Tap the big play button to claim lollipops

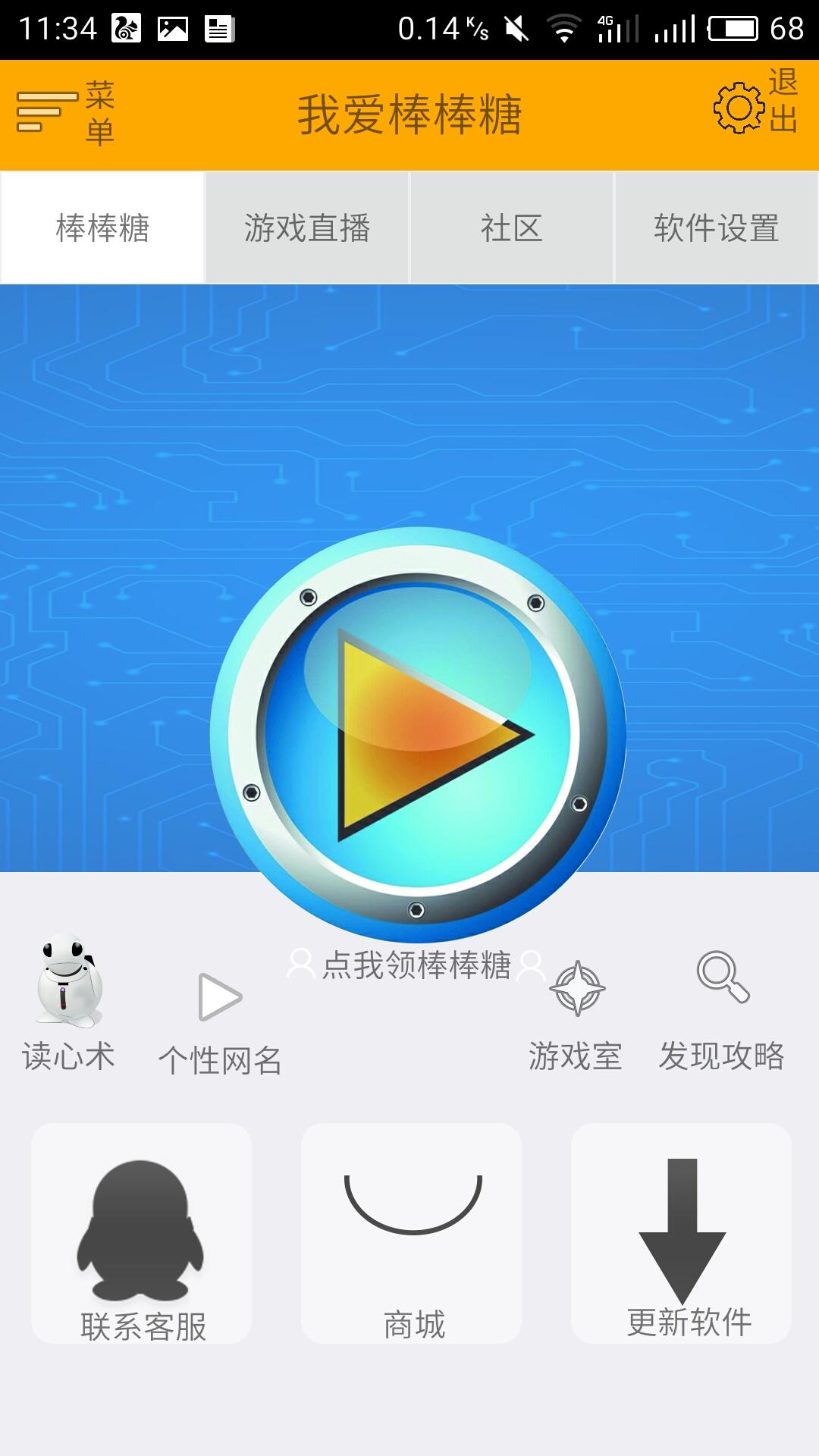418,734
